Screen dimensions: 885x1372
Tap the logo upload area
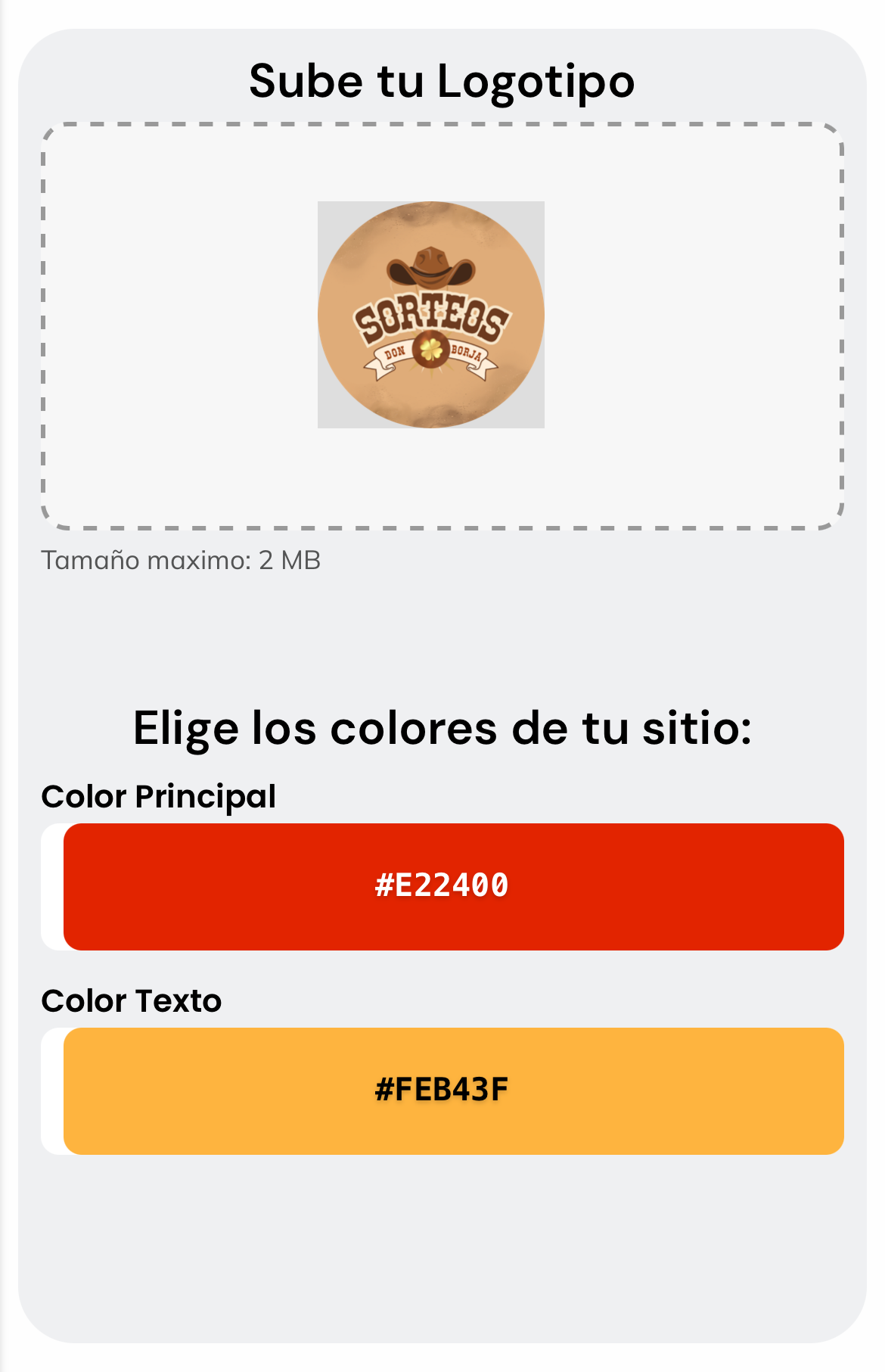pos(442,325)
